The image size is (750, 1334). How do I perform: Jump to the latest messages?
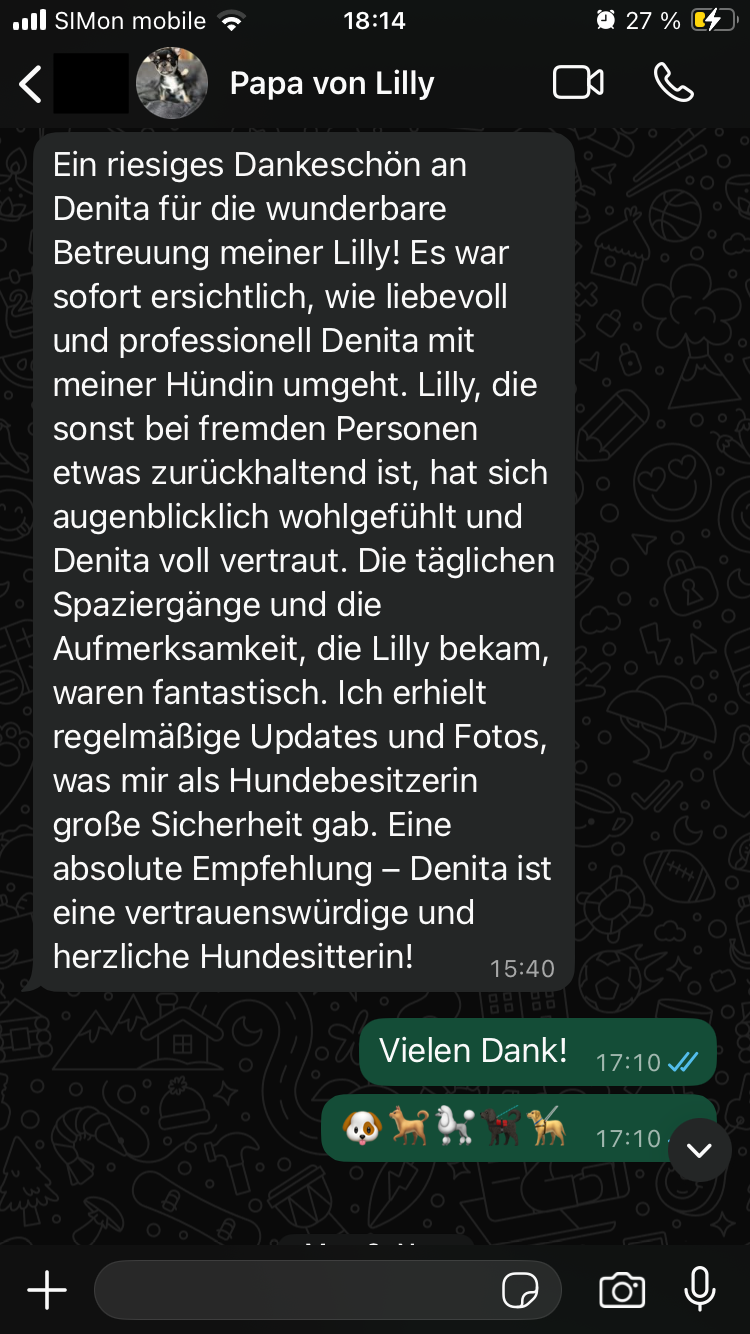699,1150
